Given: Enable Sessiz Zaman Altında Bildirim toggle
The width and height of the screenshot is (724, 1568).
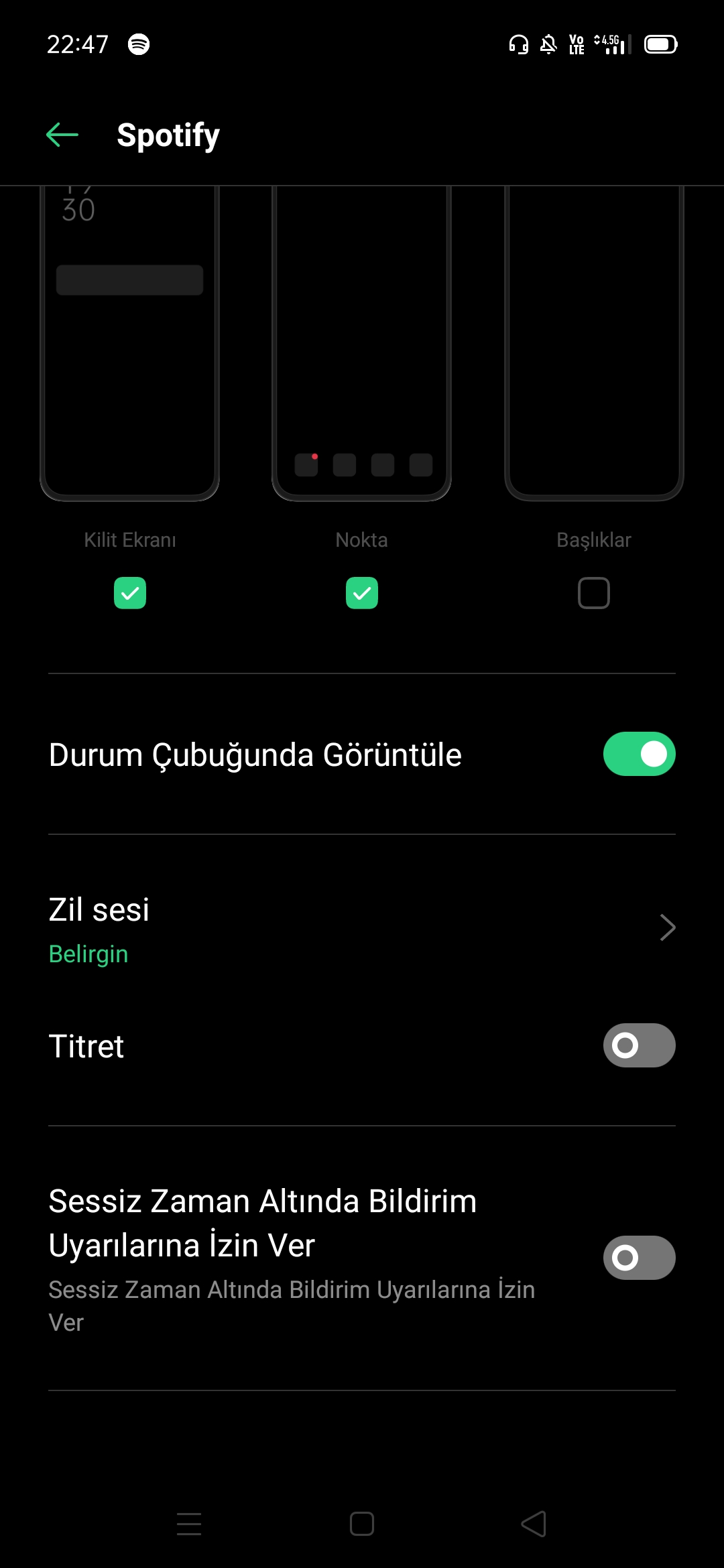Looking at the screenshot, I should point(639,1258).
